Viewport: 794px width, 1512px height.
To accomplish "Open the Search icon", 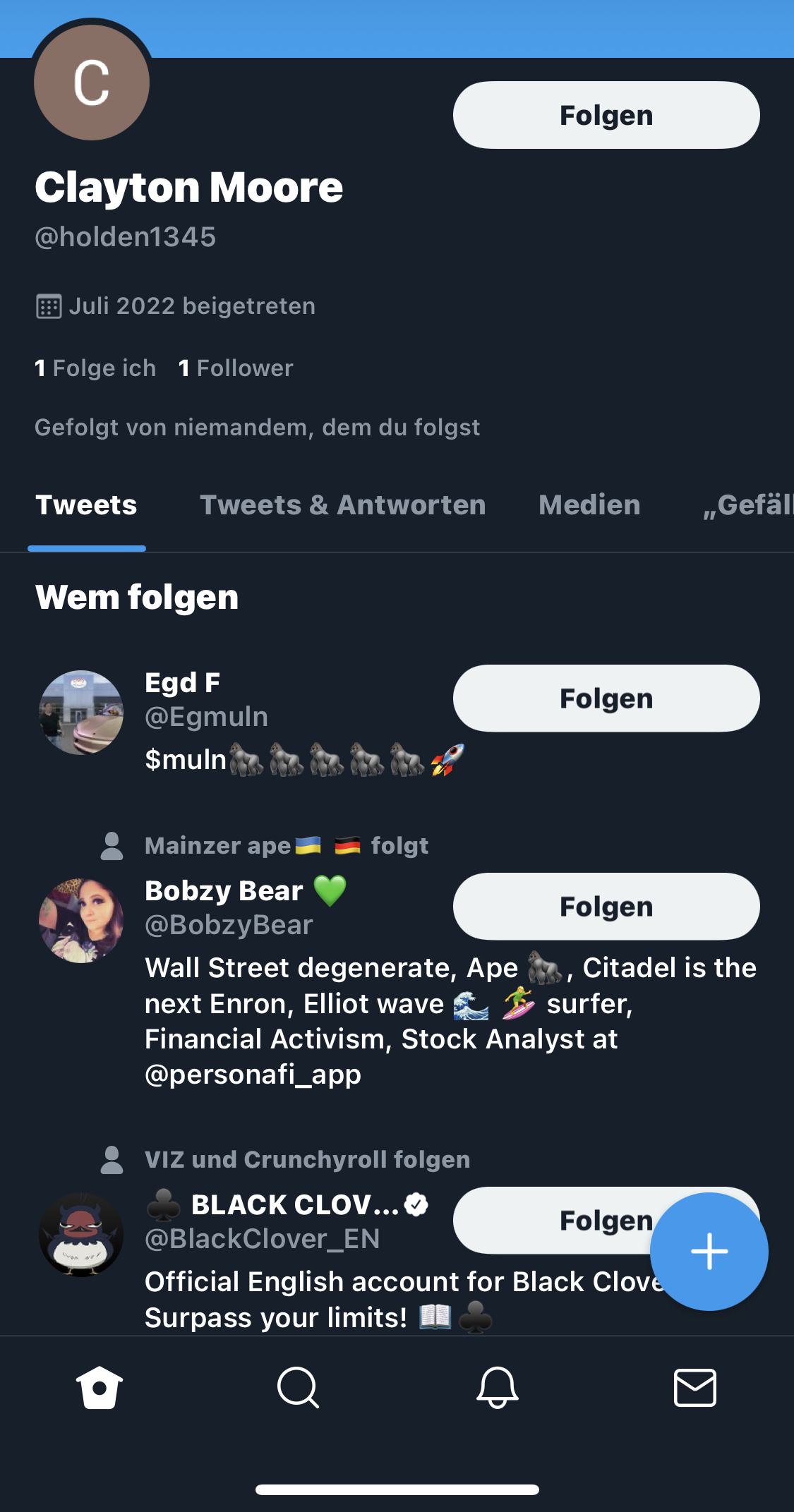I will point(297,1389).
